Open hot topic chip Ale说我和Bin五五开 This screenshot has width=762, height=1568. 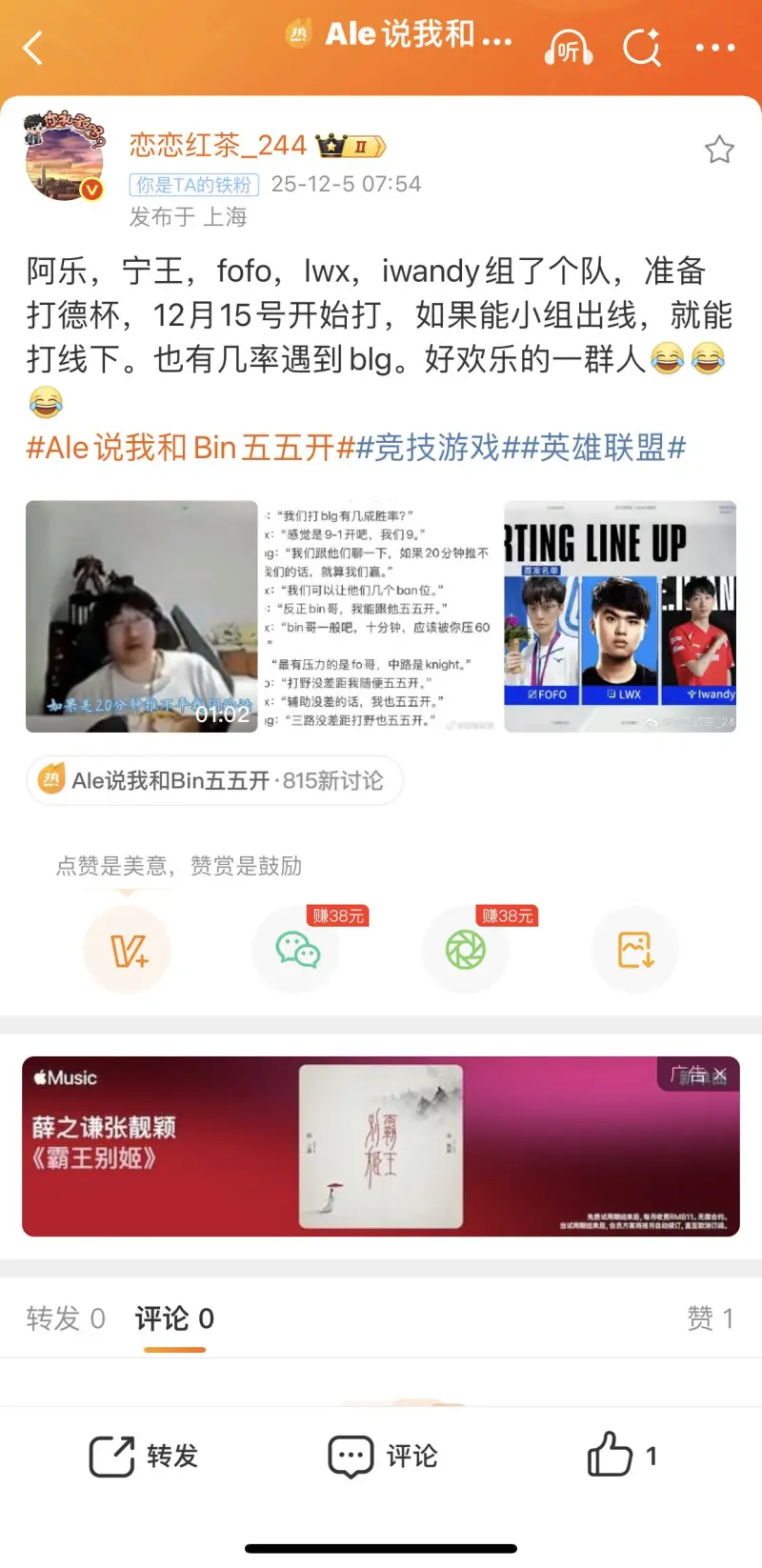pos(215,781)
